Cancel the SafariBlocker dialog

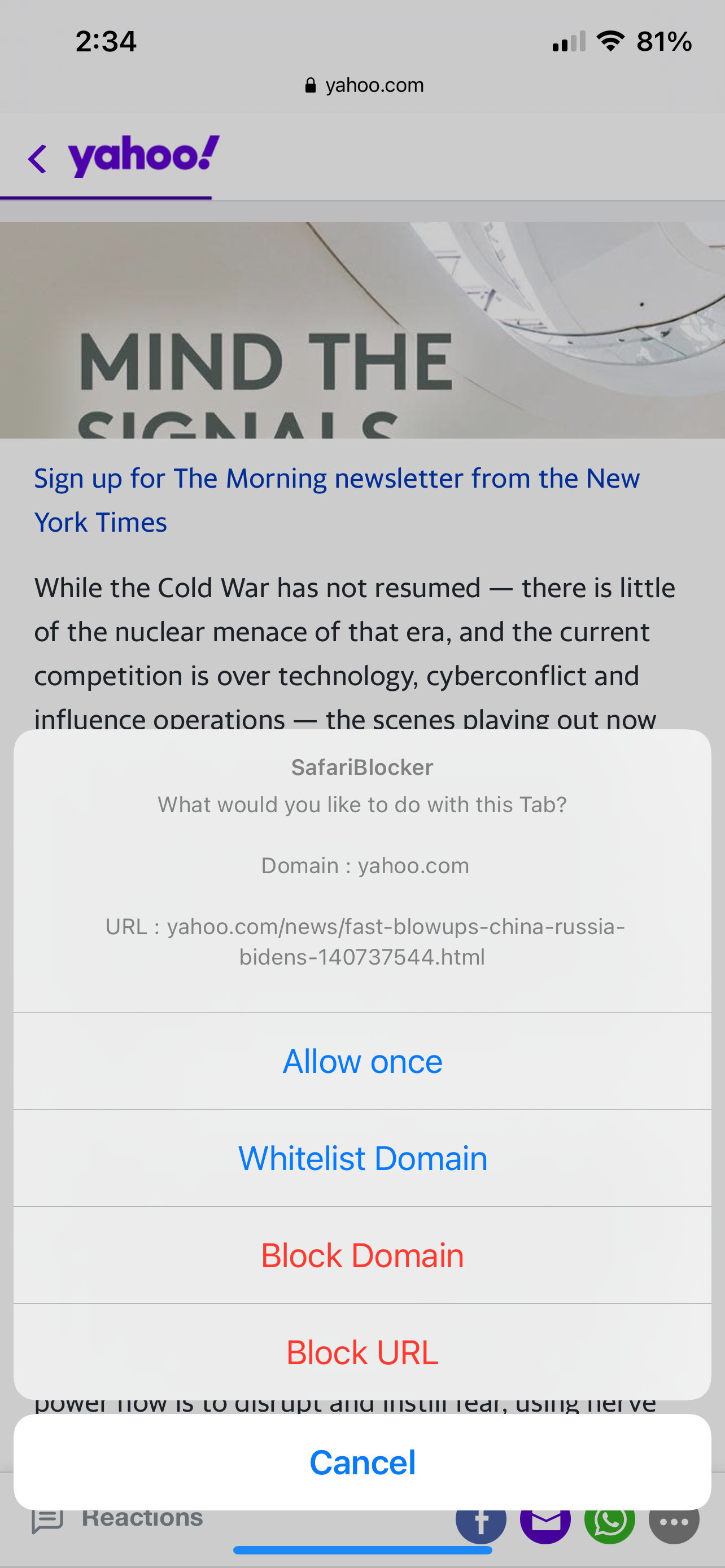click(362, 1462)
